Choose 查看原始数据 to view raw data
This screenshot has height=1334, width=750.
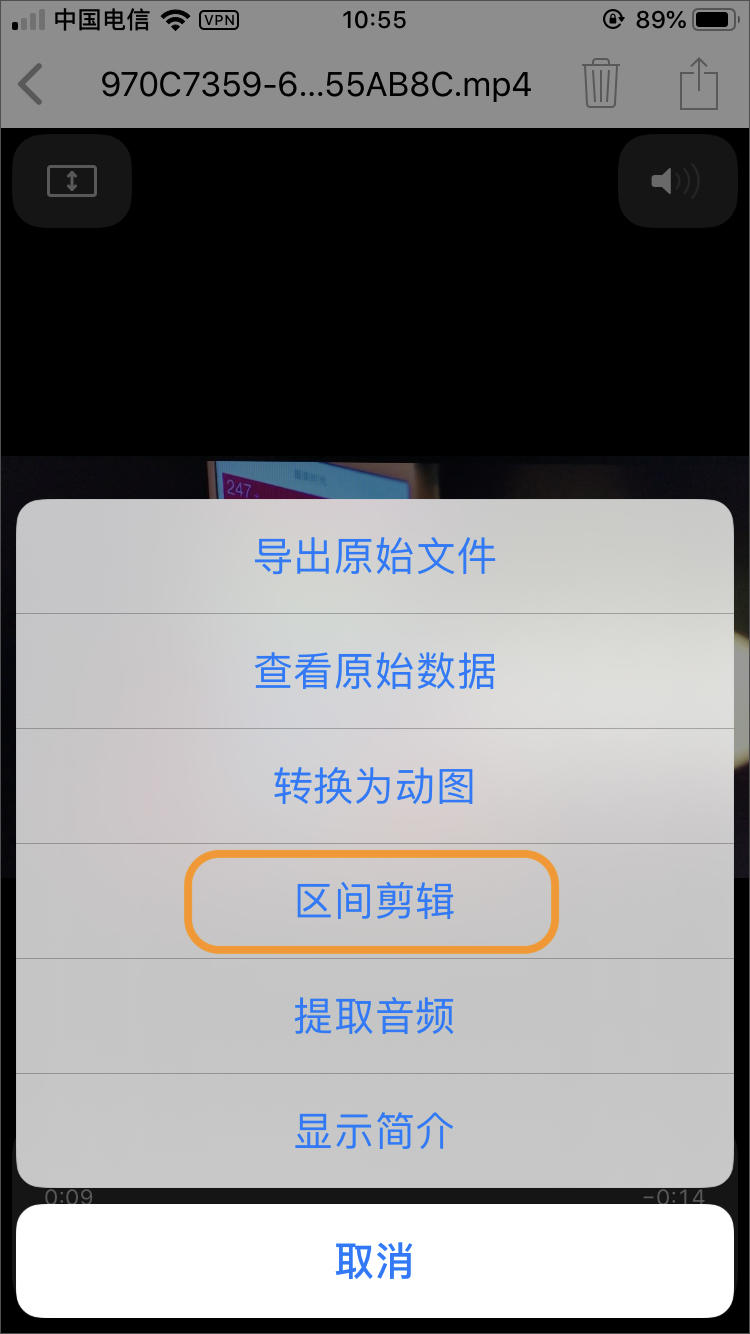pyautogui.click(x=375, y=672)
